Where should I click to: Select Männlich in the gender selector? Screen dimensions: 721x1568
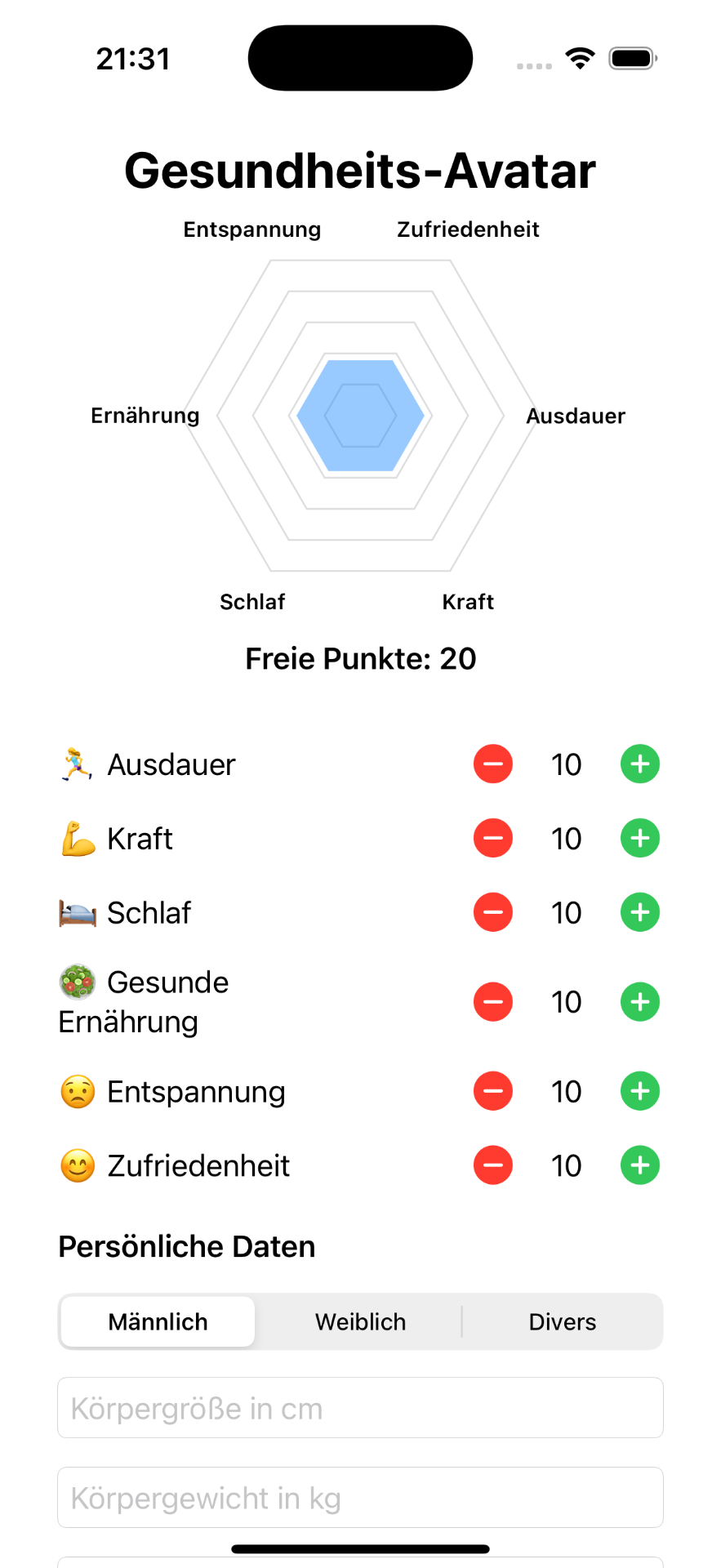pos(157,1321)
